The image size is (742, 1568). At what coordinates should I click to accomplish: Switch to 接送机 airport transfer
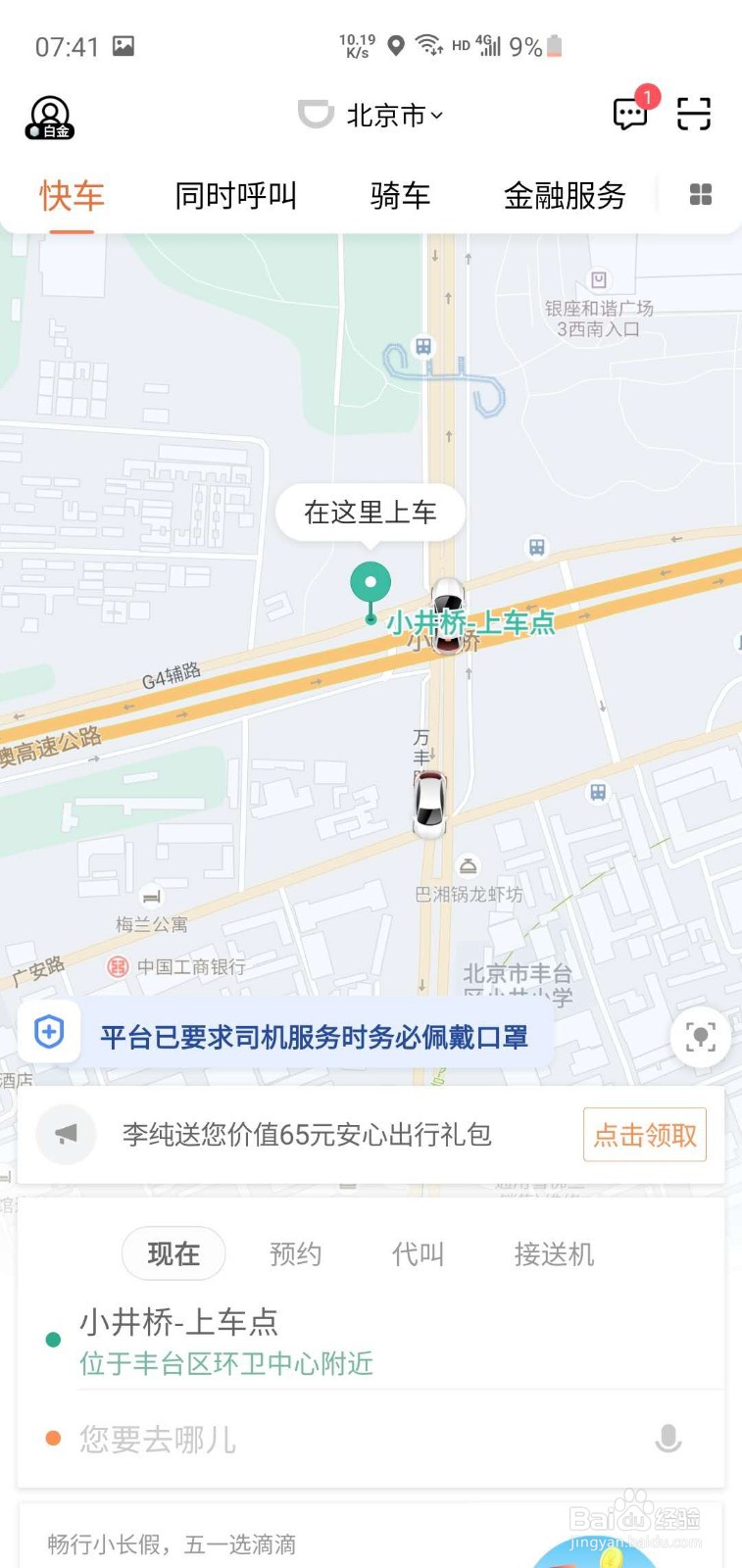click(x=554, y=1253)
